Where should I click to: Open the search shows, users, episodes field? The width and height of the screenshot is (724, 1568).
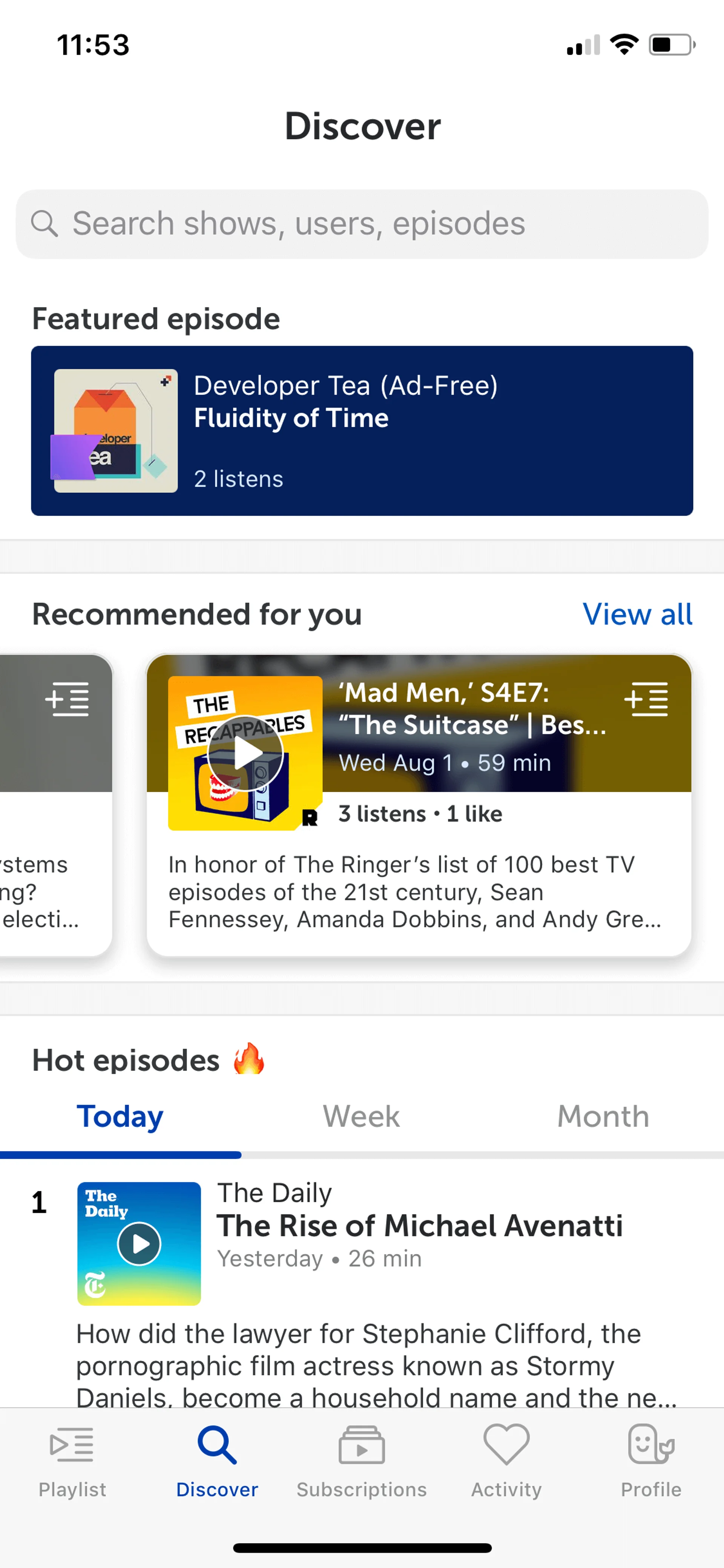361,223
